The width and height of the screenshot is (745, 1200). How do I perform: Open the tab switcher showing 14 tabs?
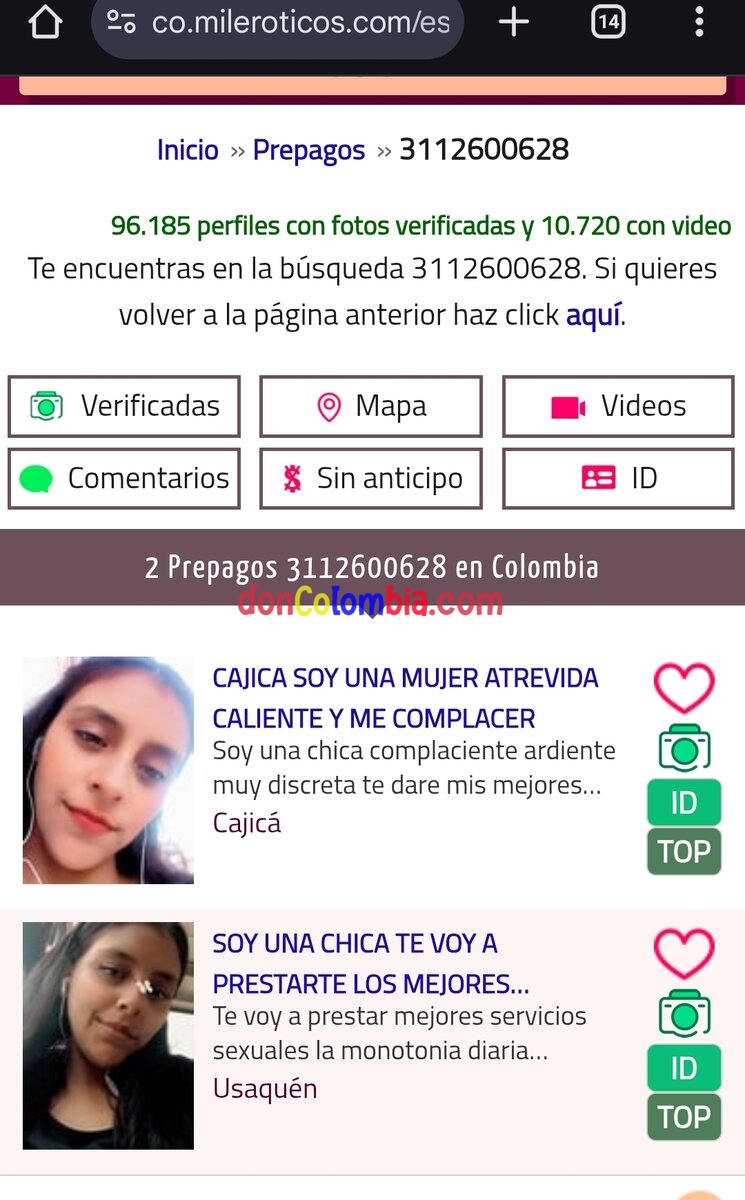pyautogui.click(x=608, y=22)
